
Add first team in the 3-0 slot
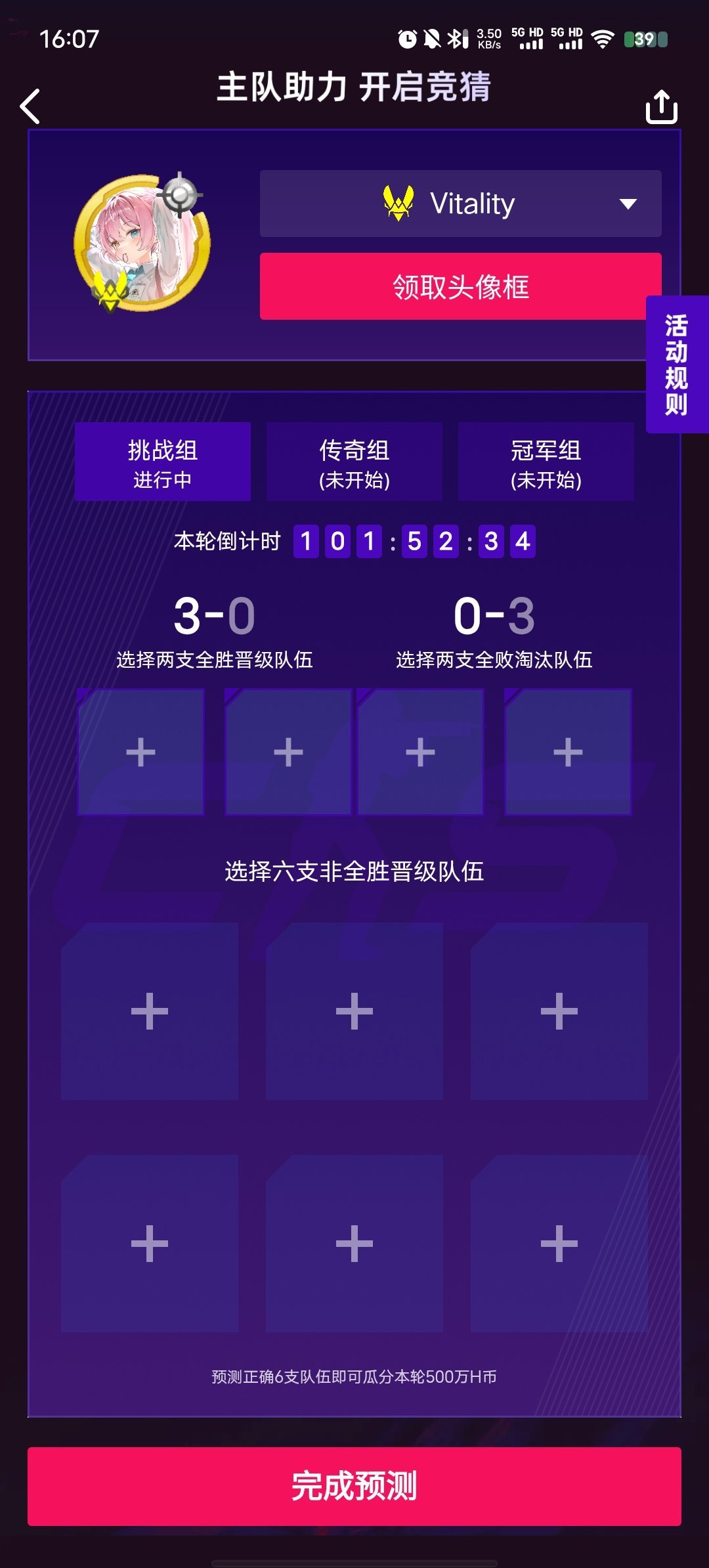pos(140,752)
